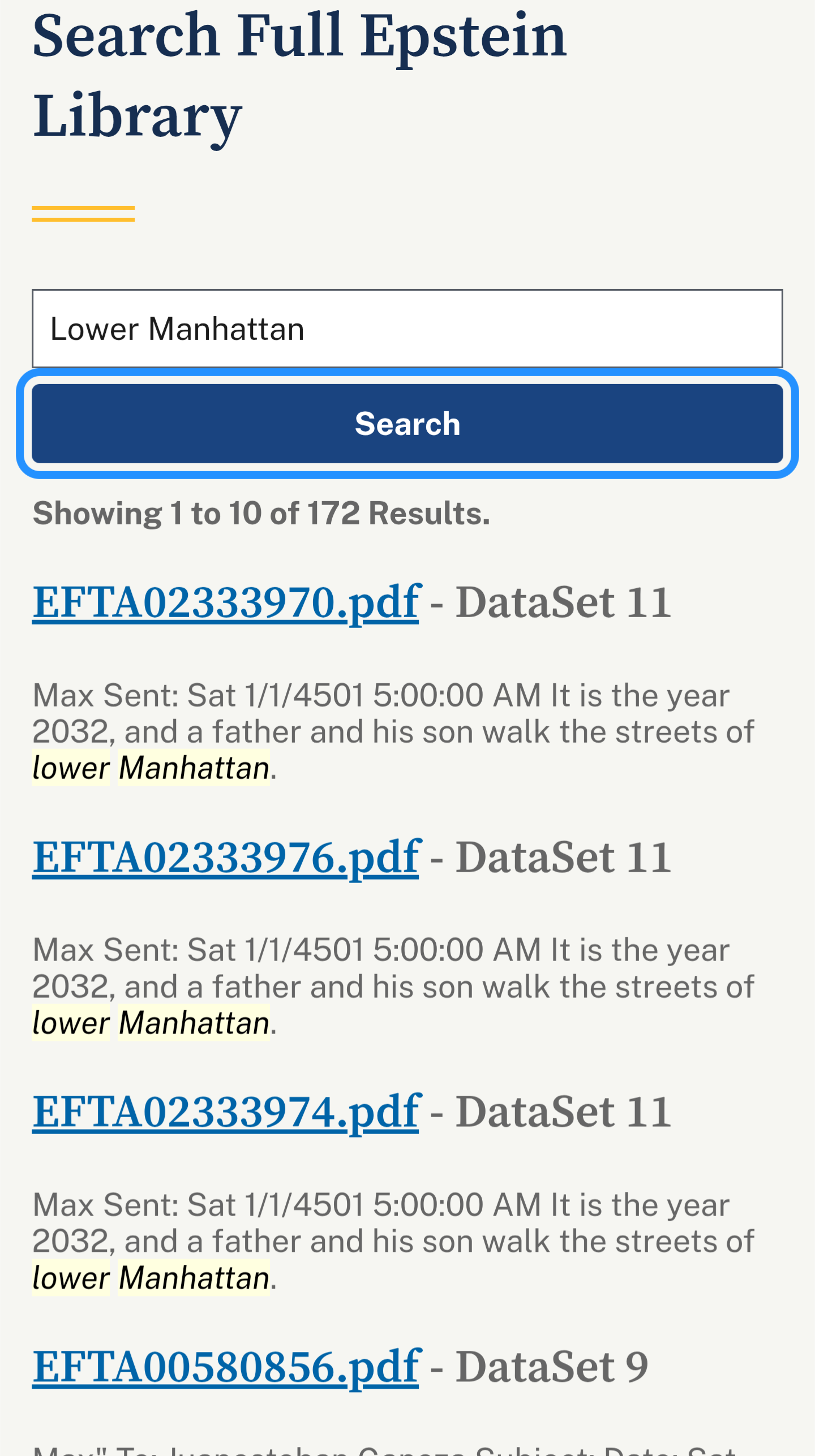Open the EFTA00580856.pdf link
Screen dimensions: 815x1456
coord(226,1367)
